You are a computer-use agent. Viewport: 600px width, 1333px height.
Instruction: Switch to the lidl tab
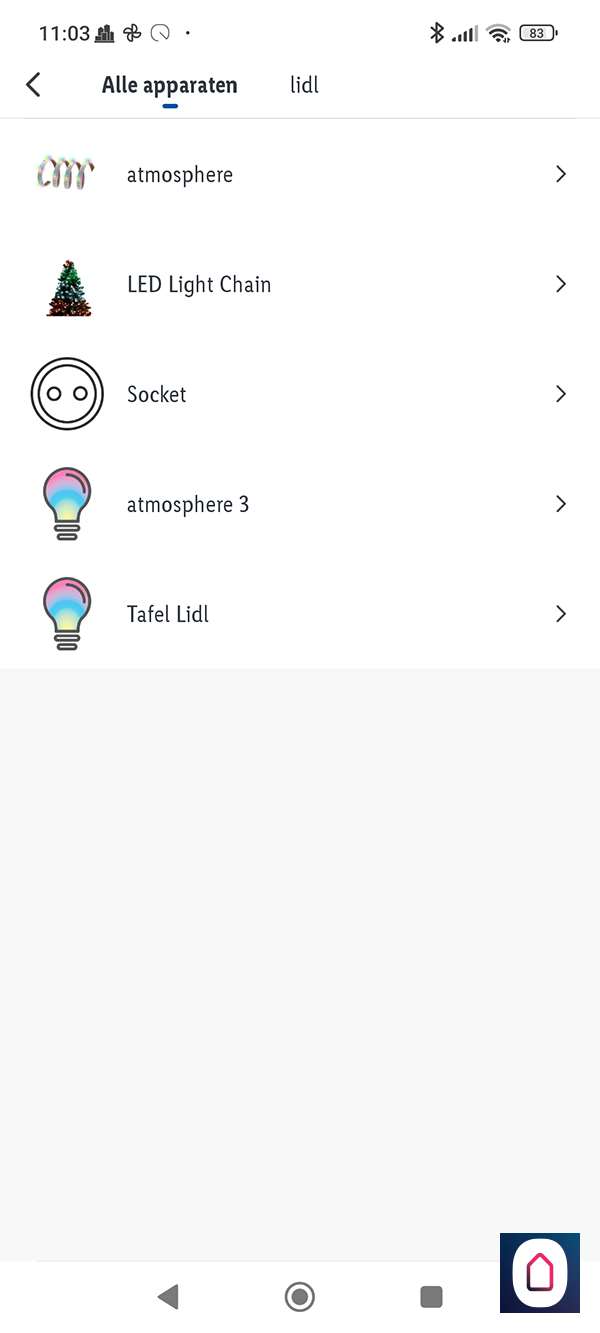pos(304,85)
